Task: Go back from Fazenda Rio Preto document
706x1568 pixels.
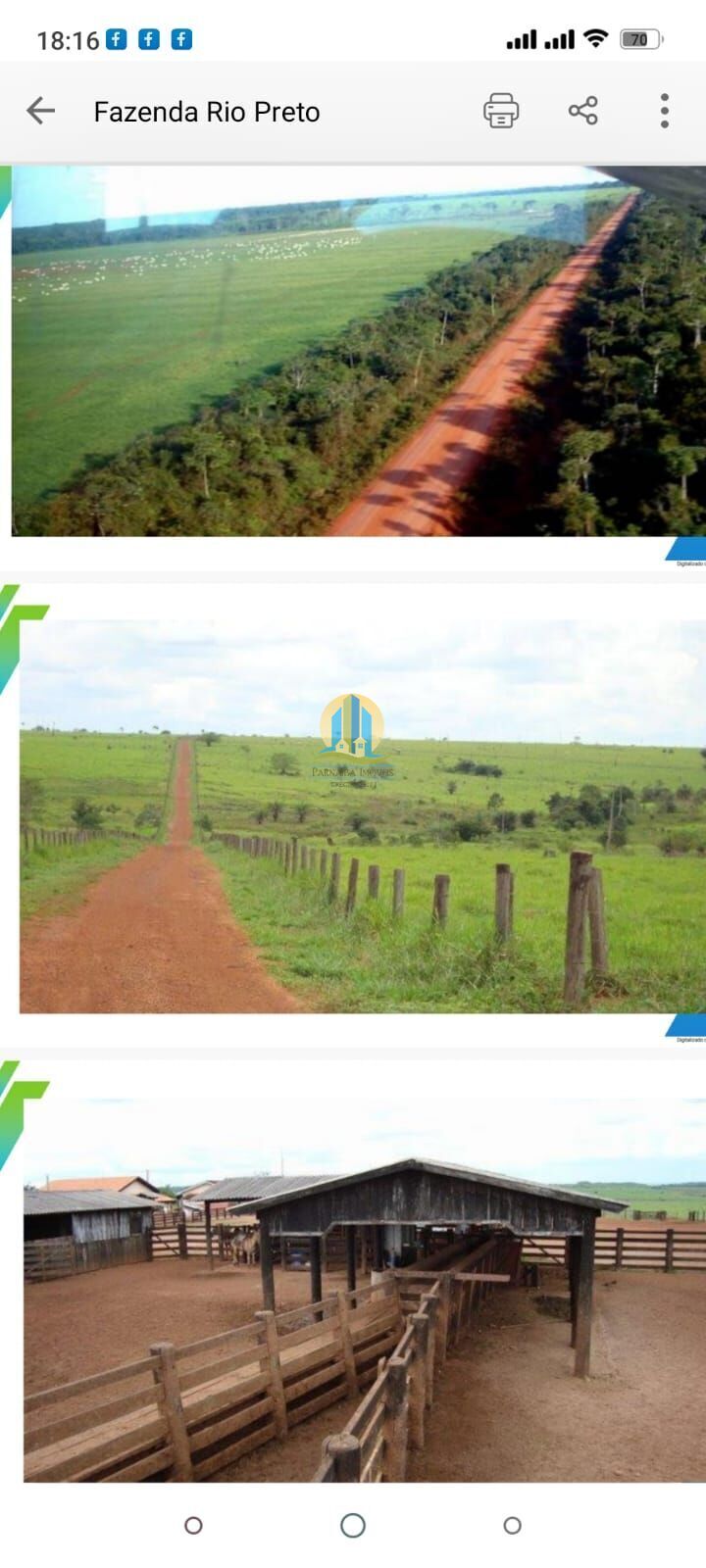Action: click(x=40, y=111)
